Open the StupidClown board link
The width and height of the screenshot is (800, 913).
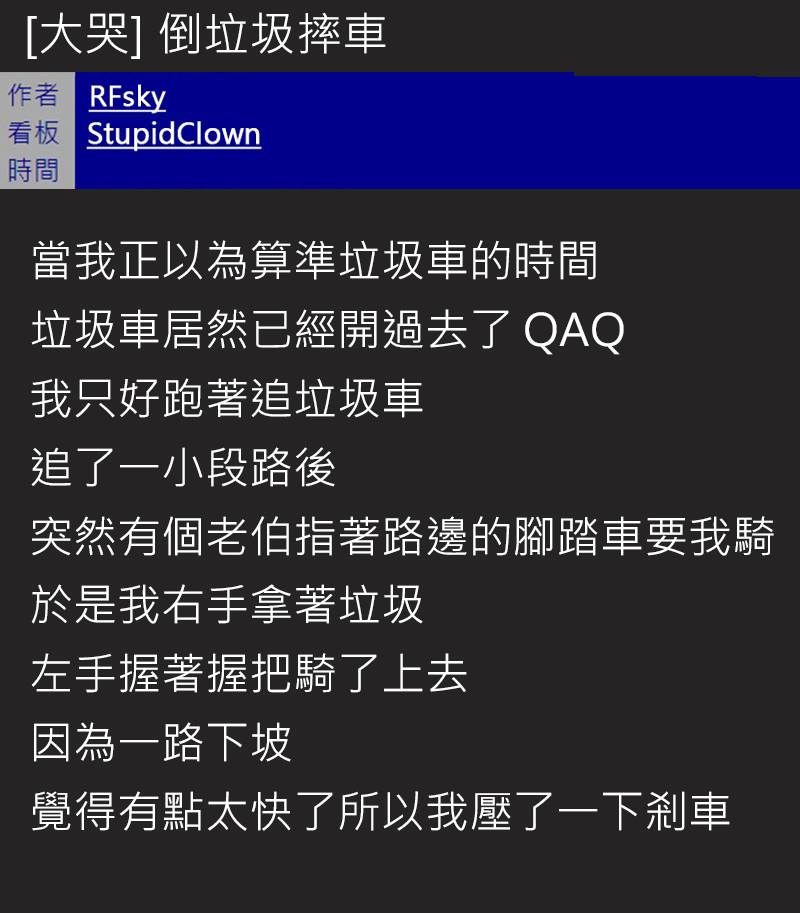click(x=174, y=134)
